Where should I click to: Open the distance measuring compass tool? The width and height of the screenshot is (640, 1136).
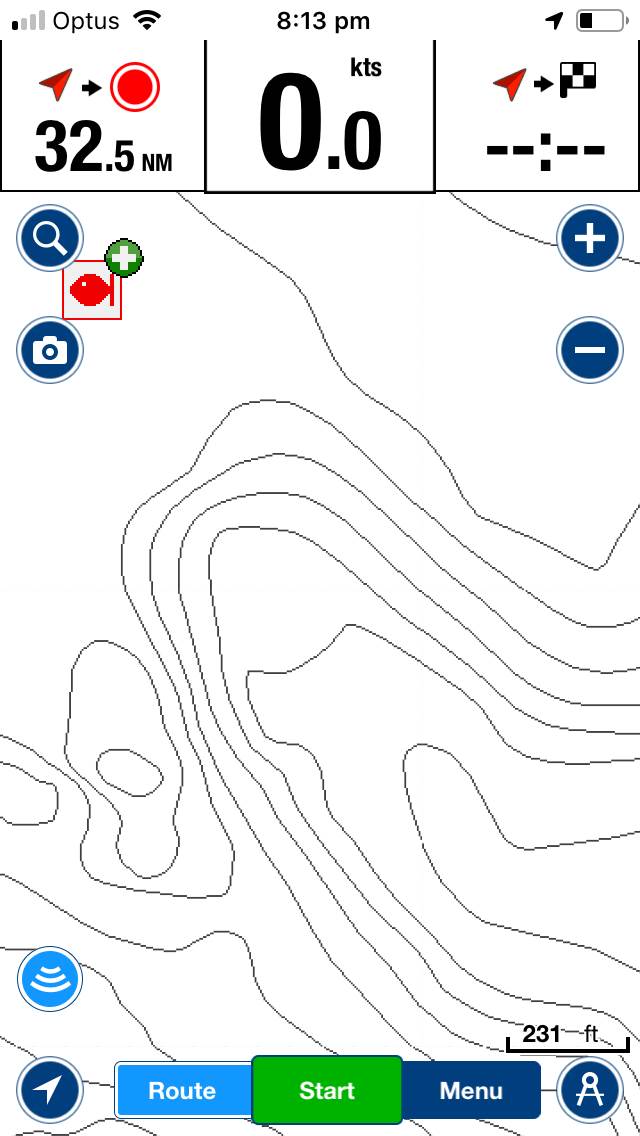click(590, 1089)
